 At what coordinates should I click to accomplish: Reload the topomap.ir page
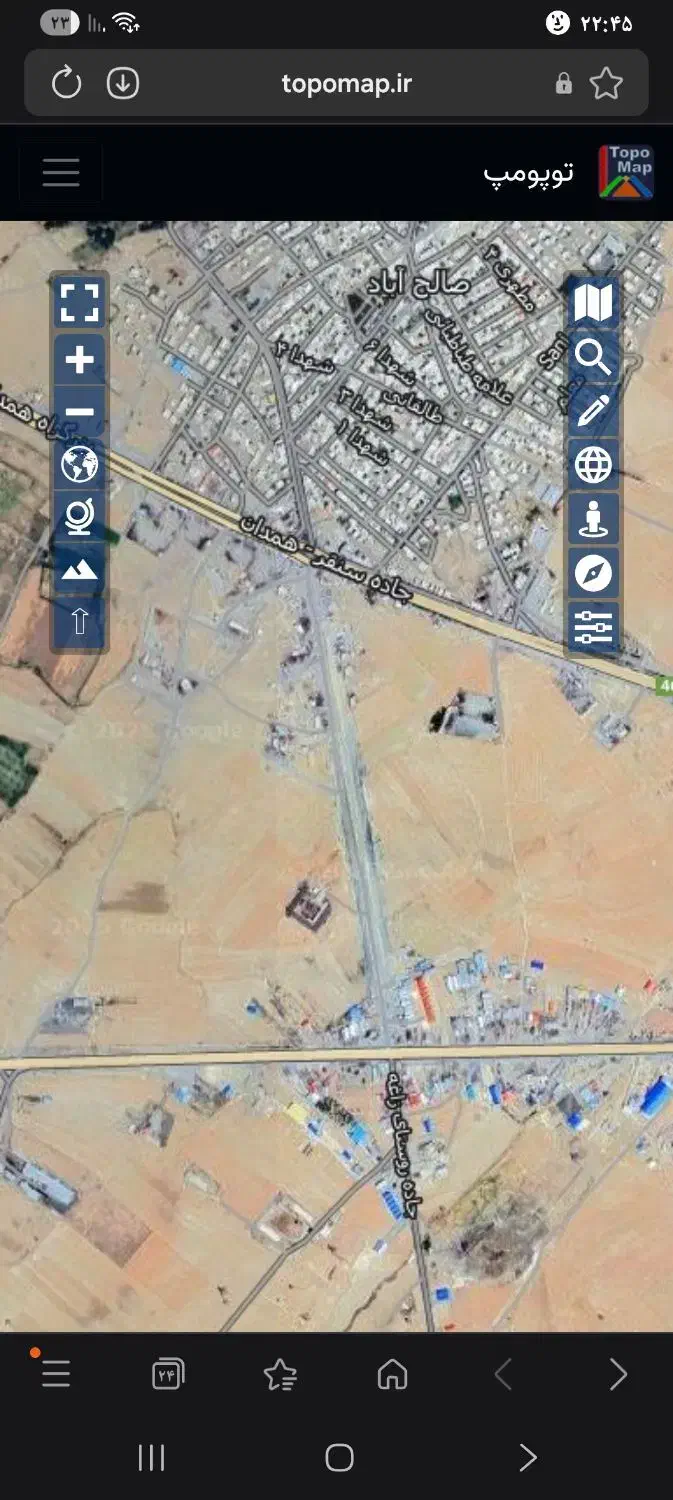(x=66, y=83)
